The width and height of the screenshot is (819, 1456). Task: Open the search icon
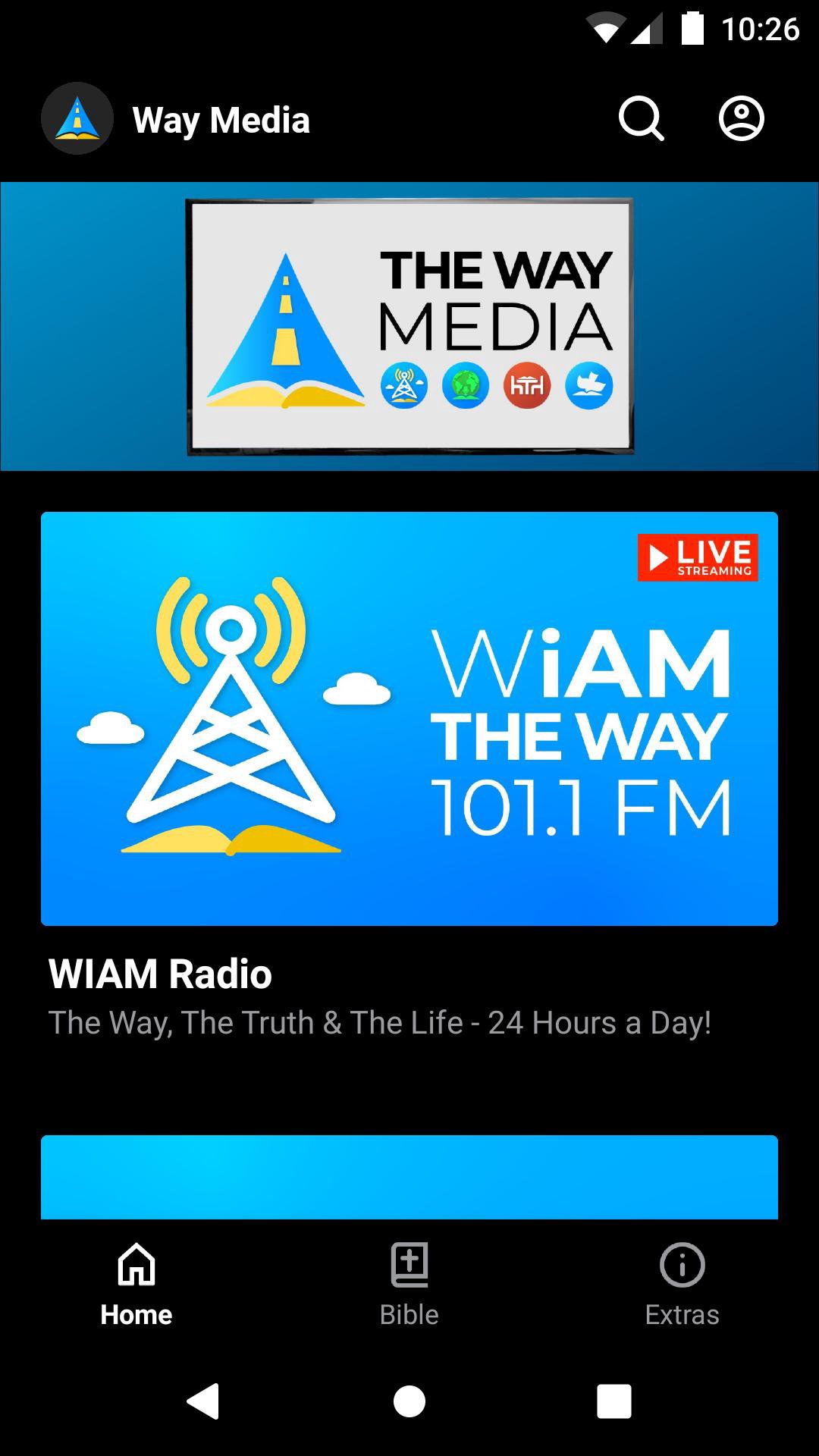641,119
